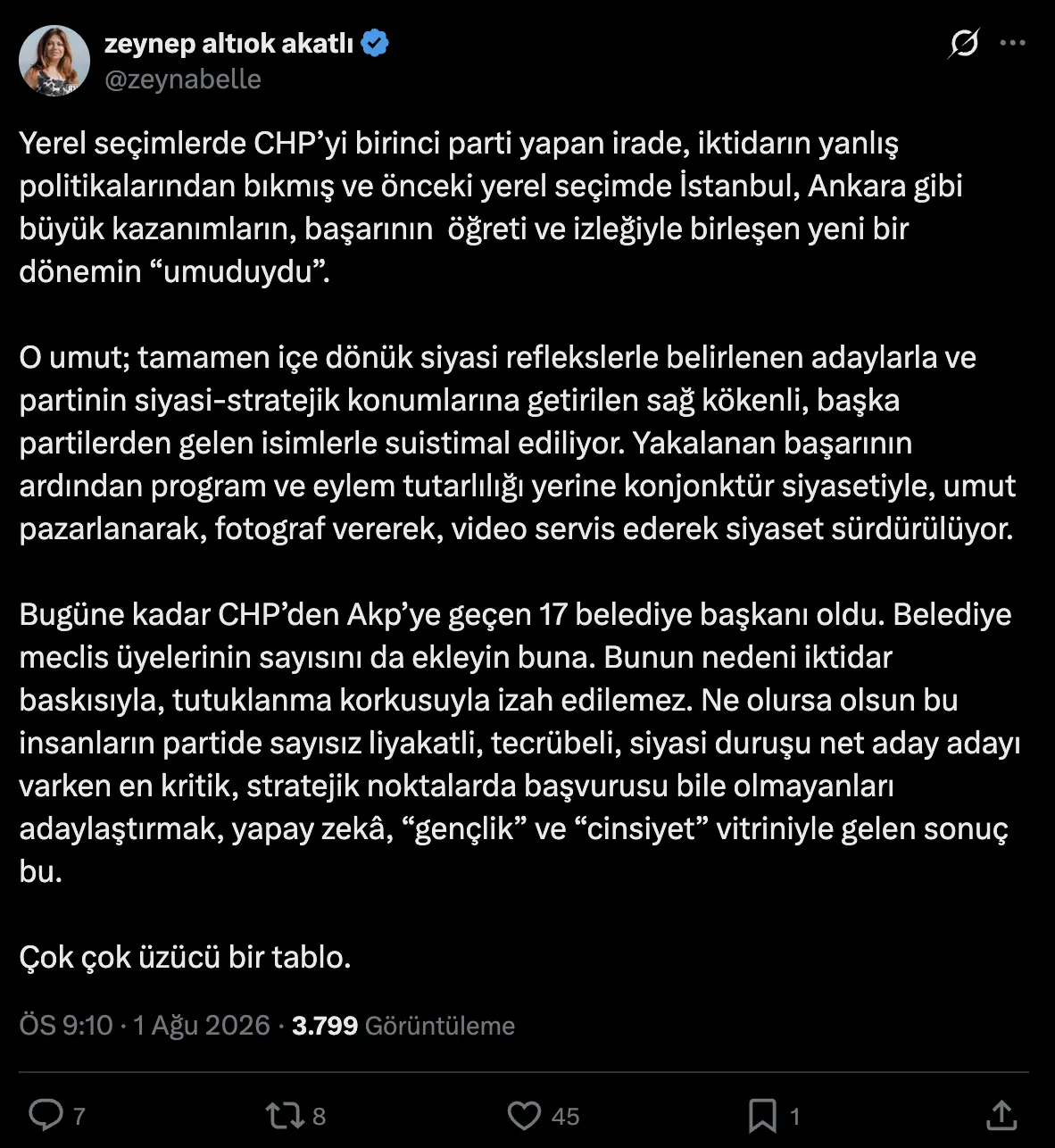Image resolution: width=1055 pixels, height=1148 pixels.
Task: Like this post with the heart icon
Action: tap(524, 1116)
